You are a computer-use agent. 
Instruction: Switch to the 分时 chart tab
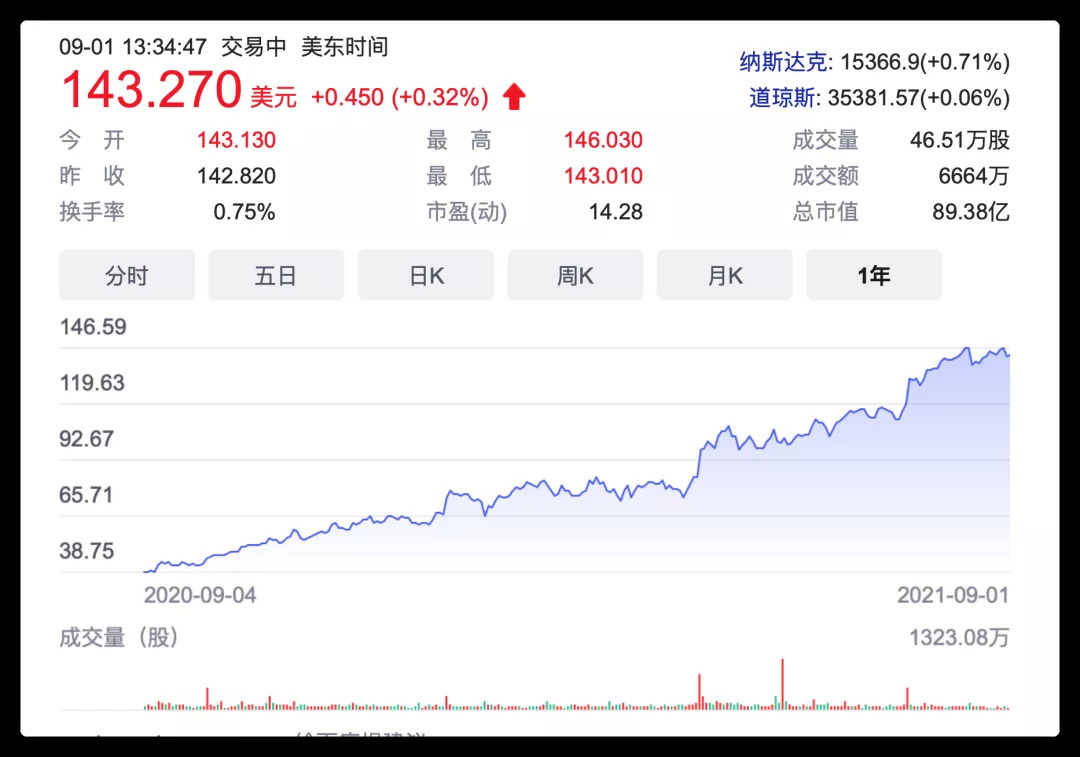tap(127, 276)
